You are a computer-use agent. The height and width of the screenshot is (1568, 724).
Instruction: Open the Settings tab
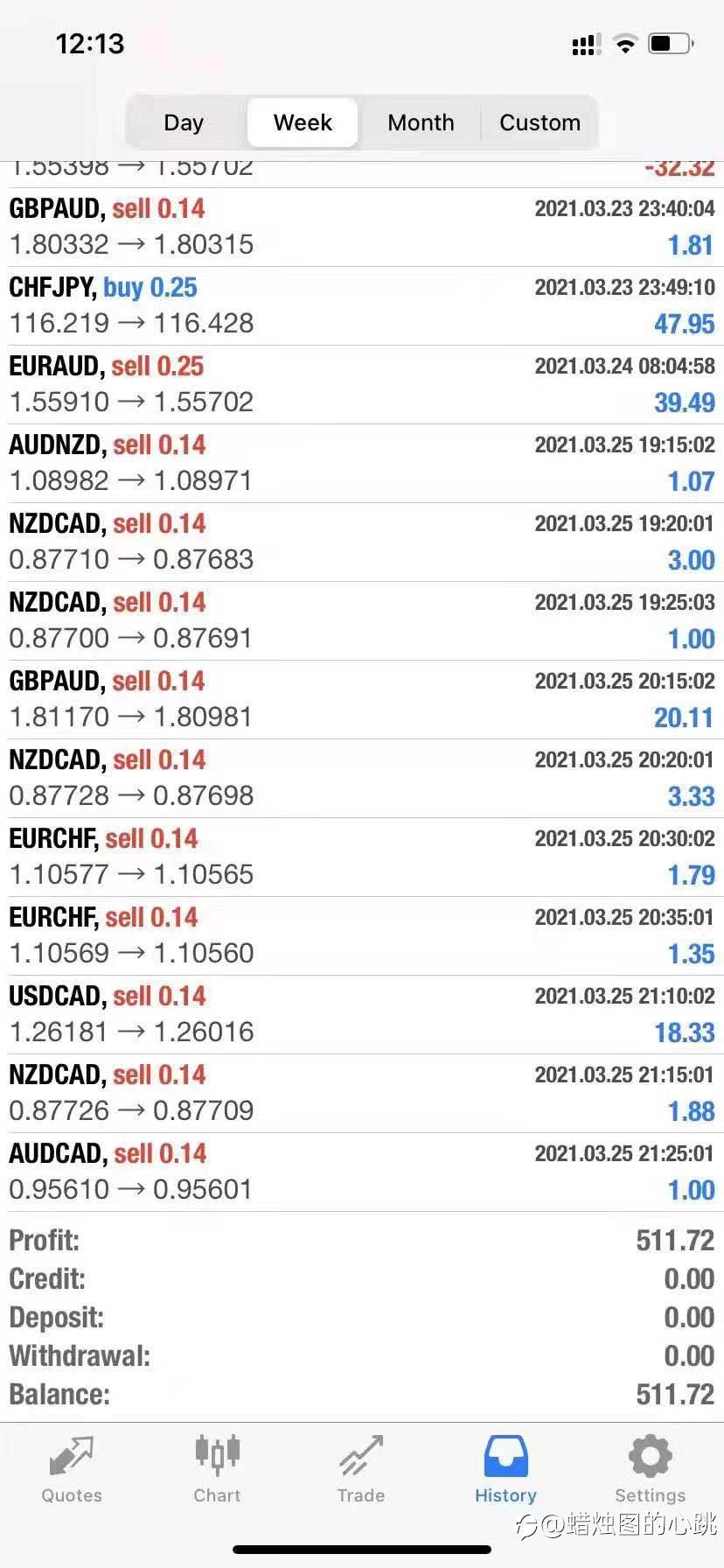(x=650, y=1470)
